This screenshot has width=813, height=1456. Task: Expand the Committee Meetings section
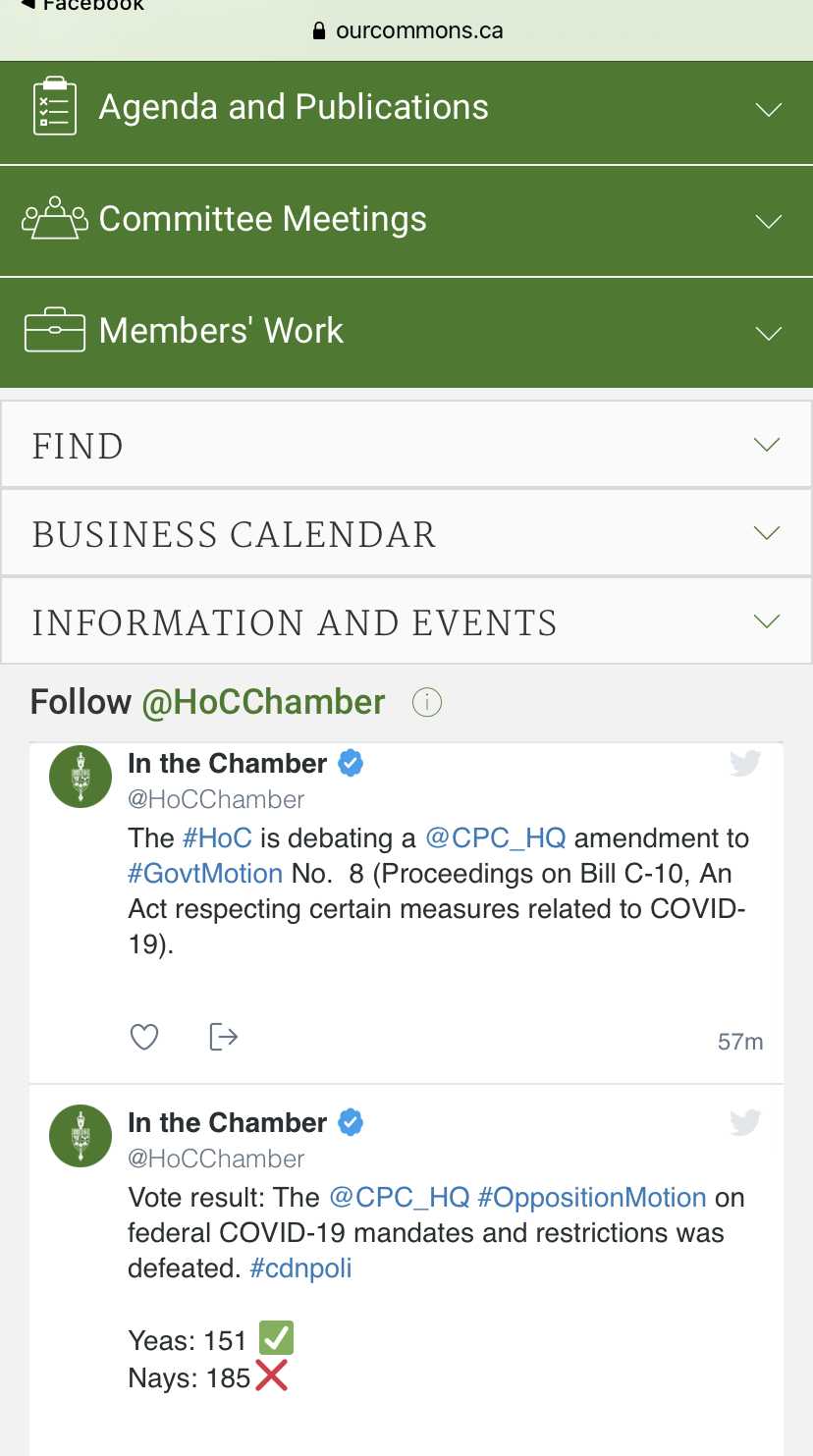coord(406,220)
